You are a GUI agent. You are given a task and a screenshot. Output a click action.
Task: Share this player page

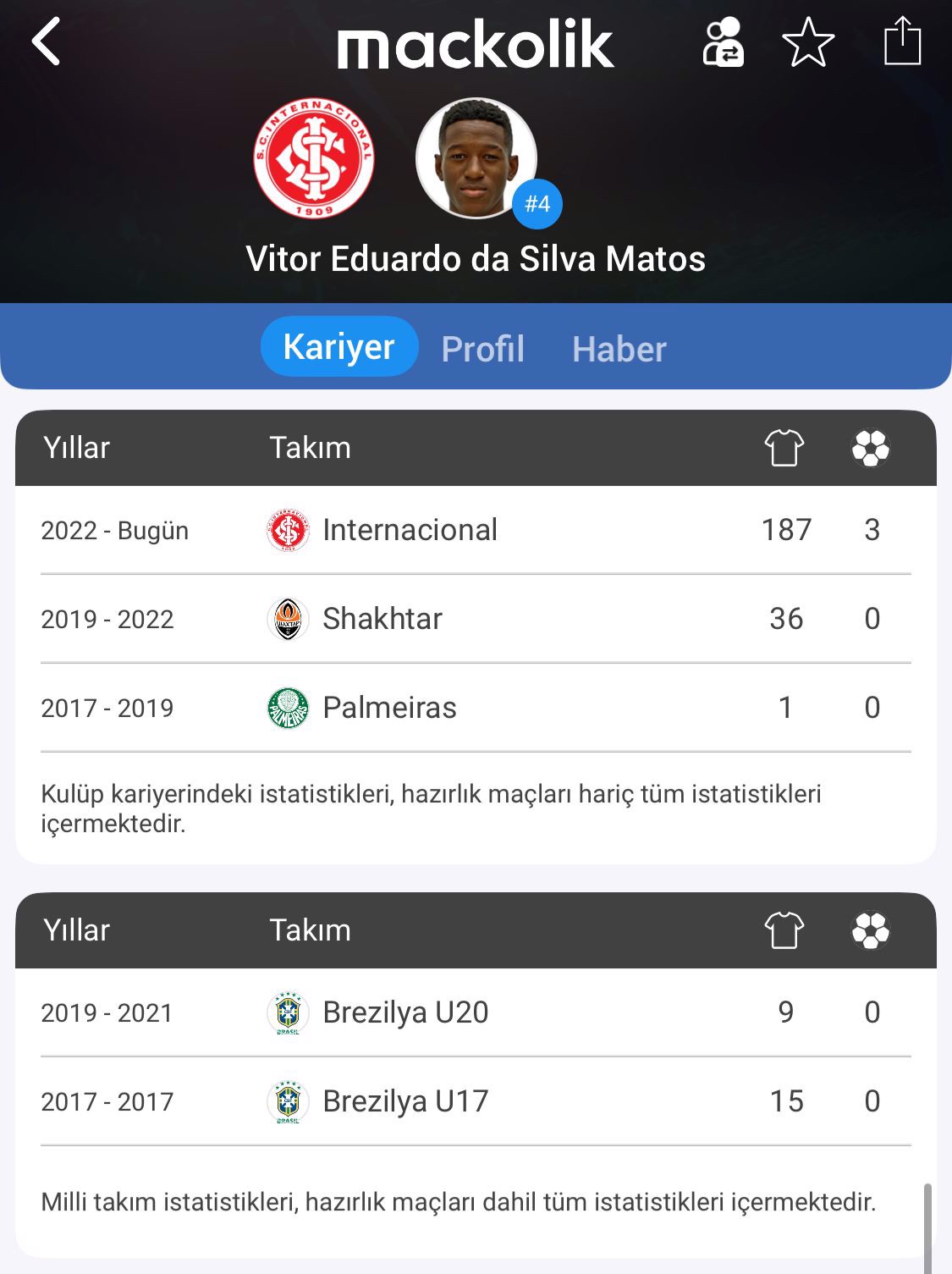tap(901, 41)
